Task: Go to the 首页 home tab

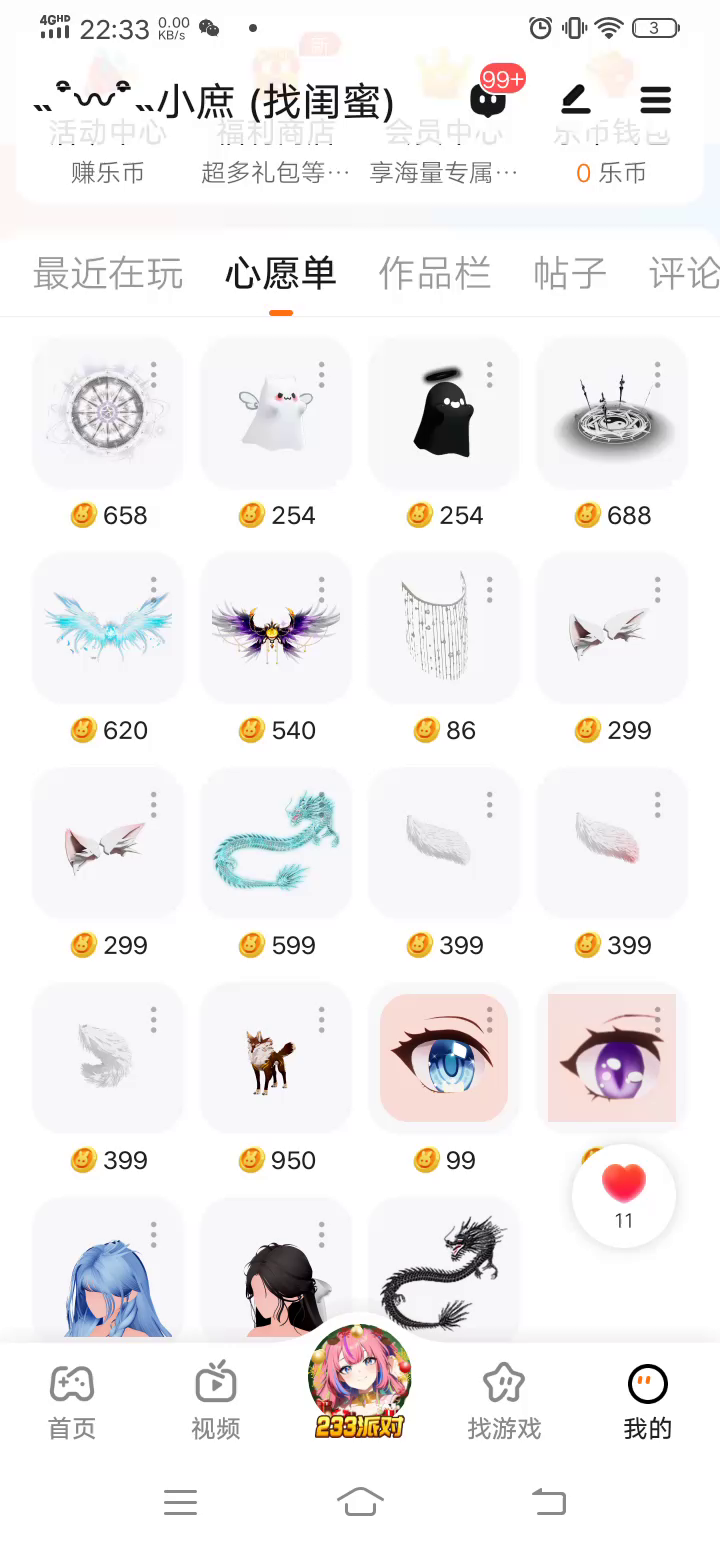Action: (72, 1402)
